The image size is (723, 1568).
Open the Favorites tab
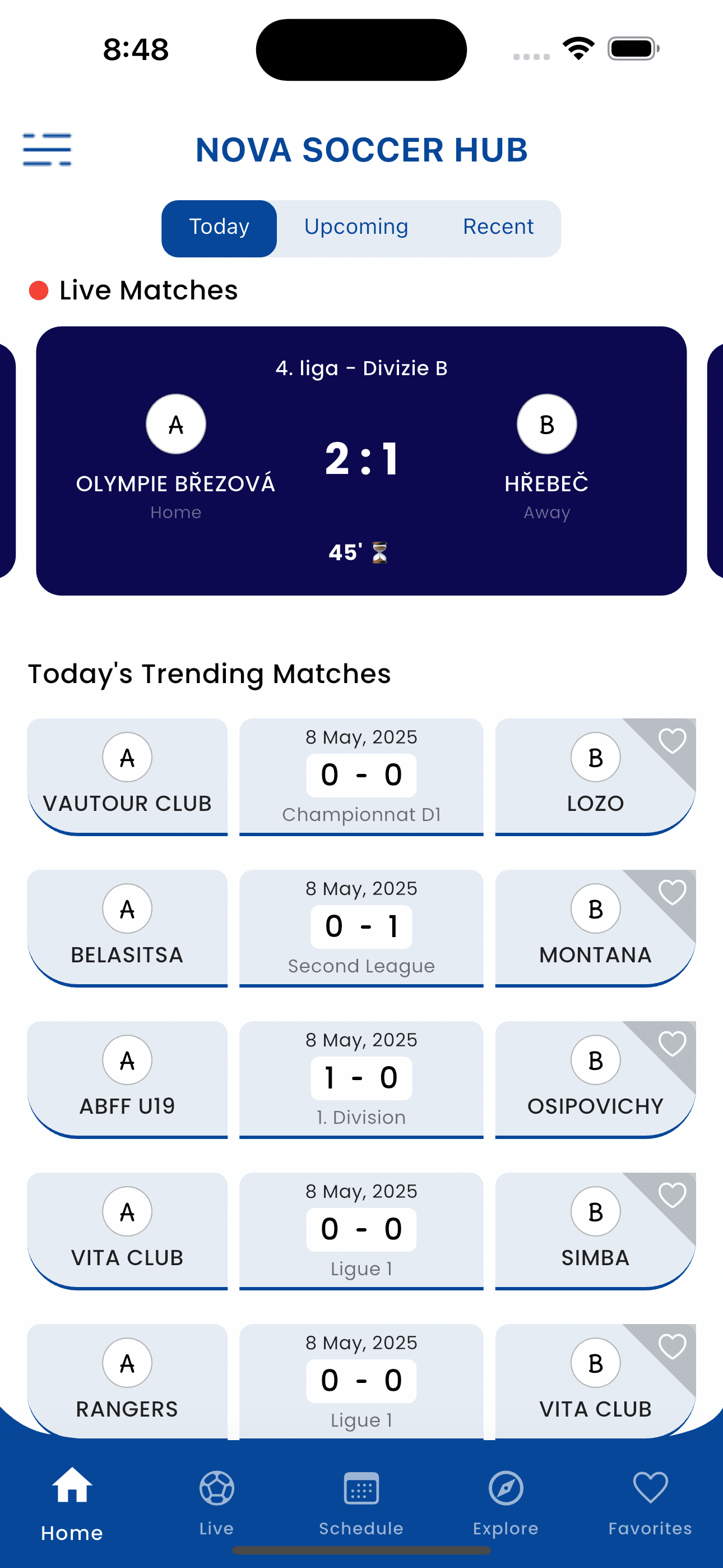click(650, 1503)
